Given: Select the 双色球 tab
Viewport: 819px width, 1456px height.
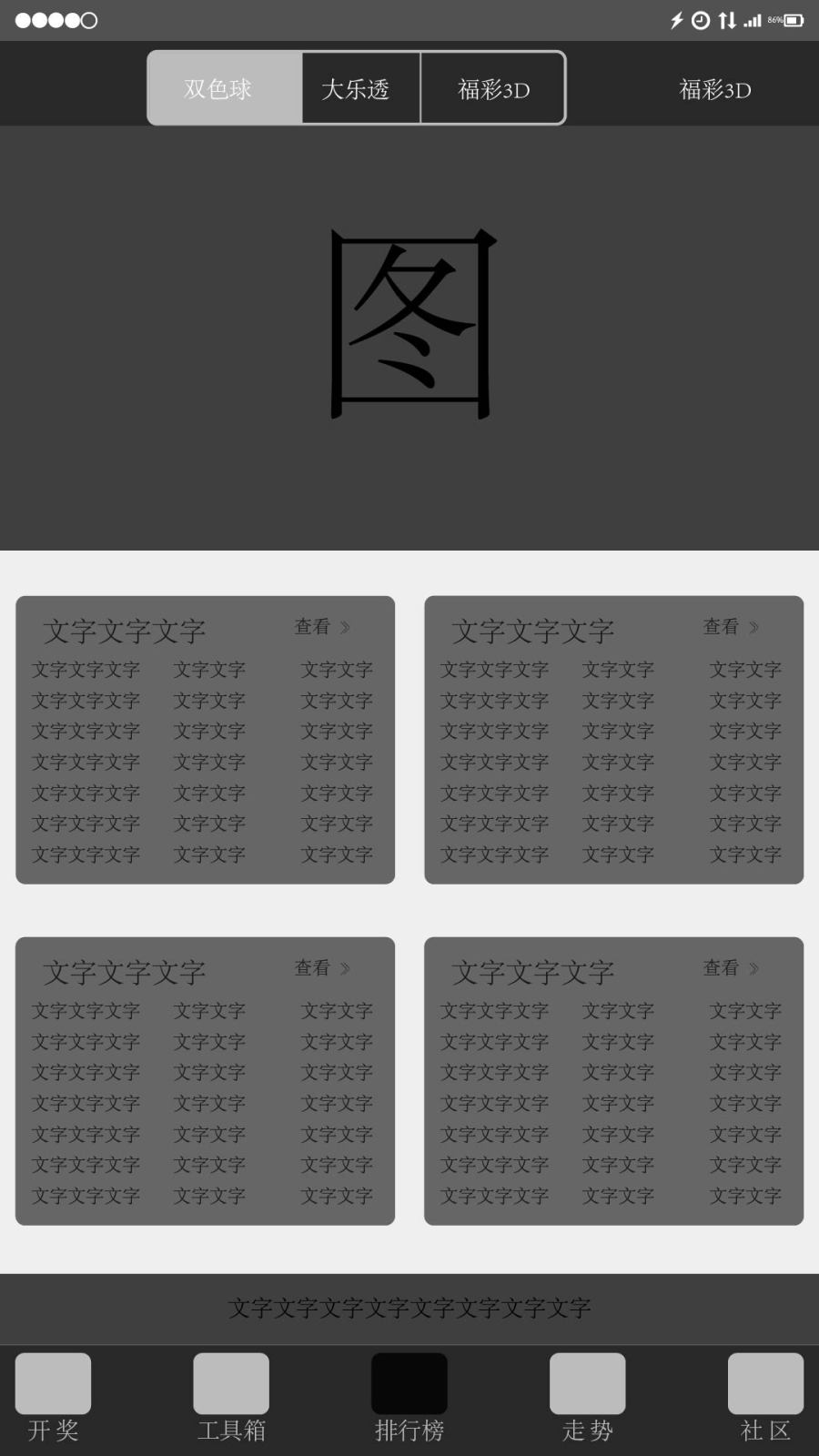Looking at the screenshot, I should 223,86.
